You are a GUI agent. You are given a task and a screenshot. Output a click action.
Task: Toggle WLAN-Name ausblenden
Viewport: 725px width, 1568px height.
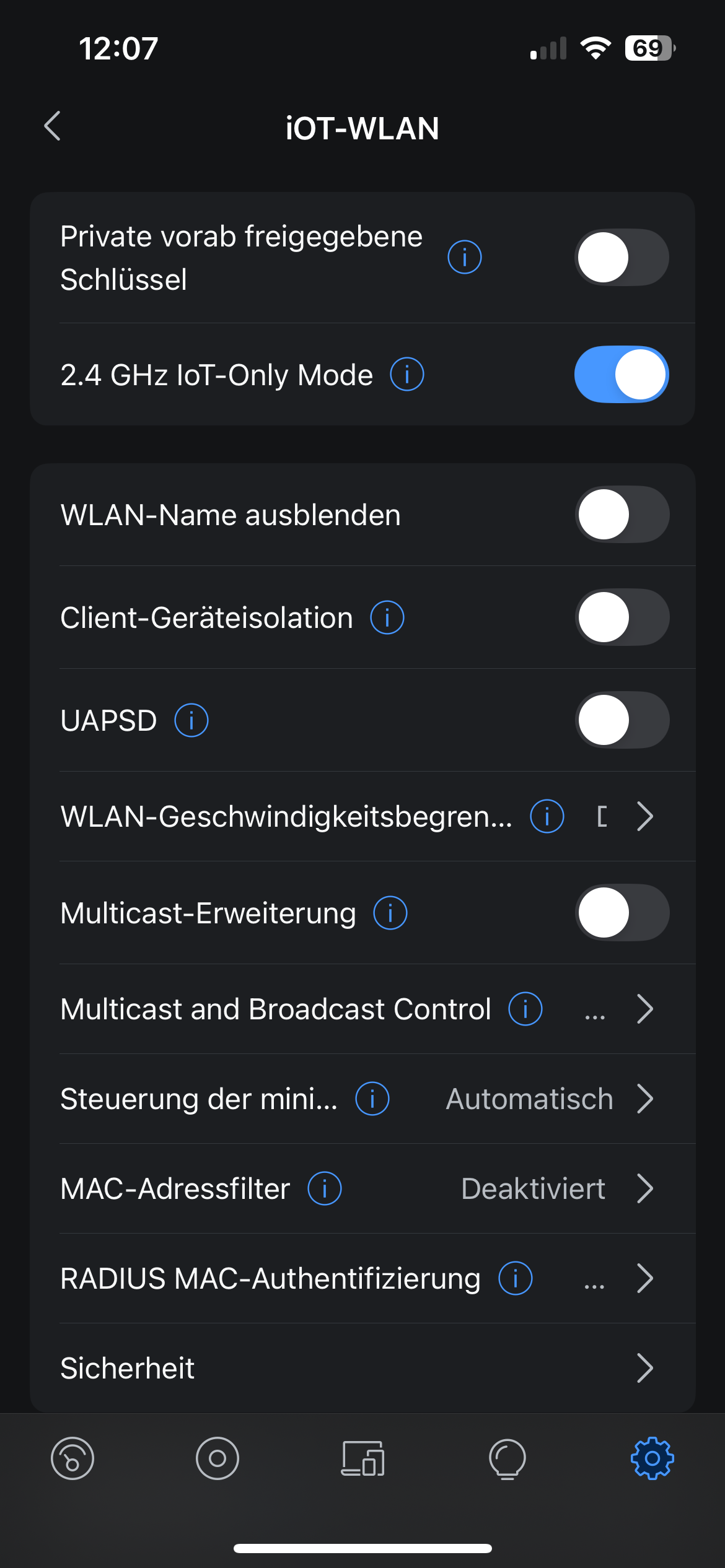(x=622, y=515)
